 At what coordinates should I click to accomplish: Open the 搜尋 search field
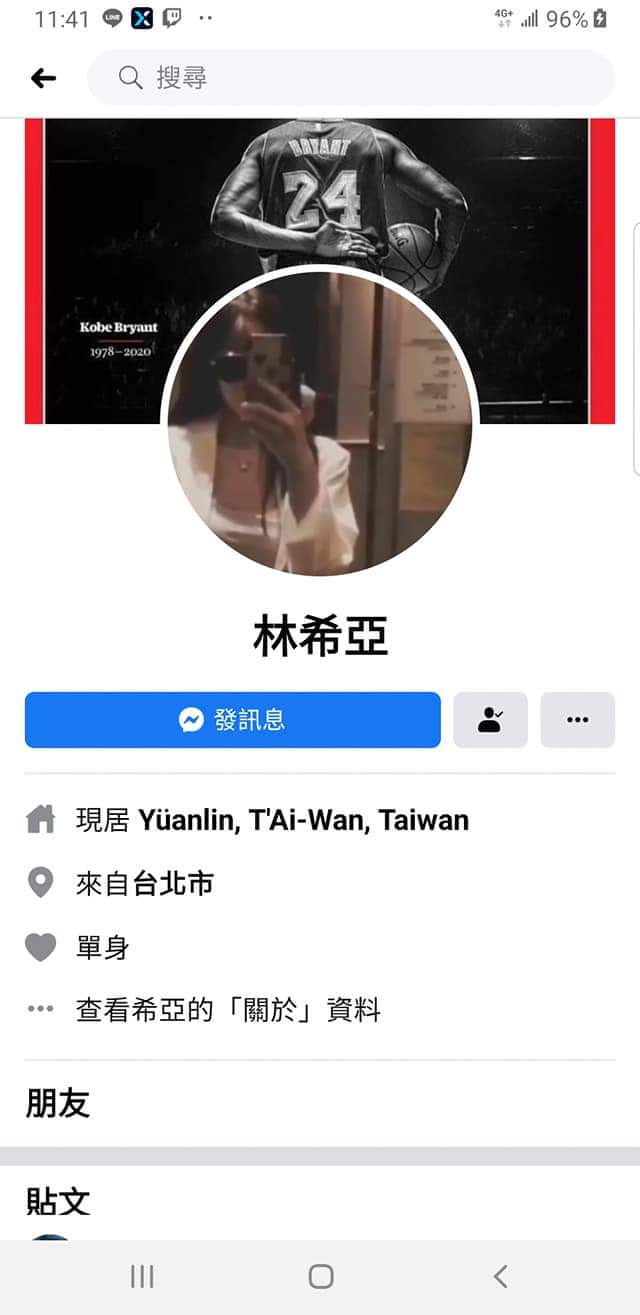(350, 78)
